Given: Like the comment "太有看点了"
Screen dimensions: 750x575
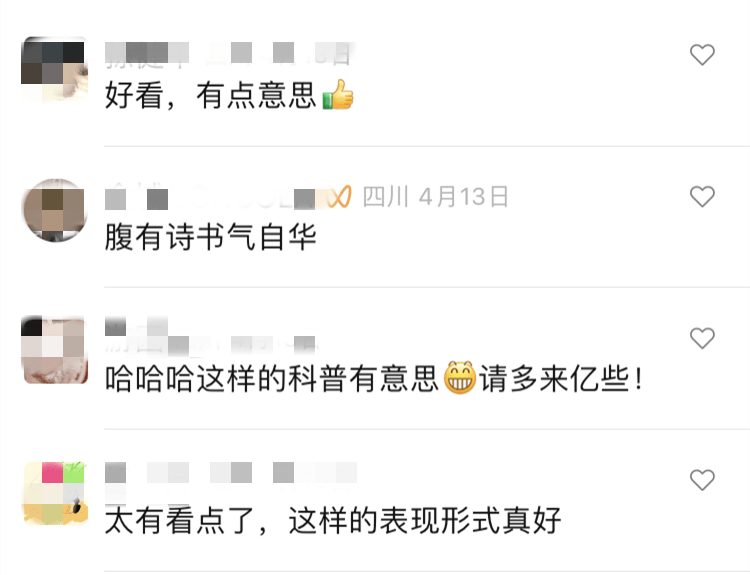Looking at the screenshot, I should tap(703, 480).
